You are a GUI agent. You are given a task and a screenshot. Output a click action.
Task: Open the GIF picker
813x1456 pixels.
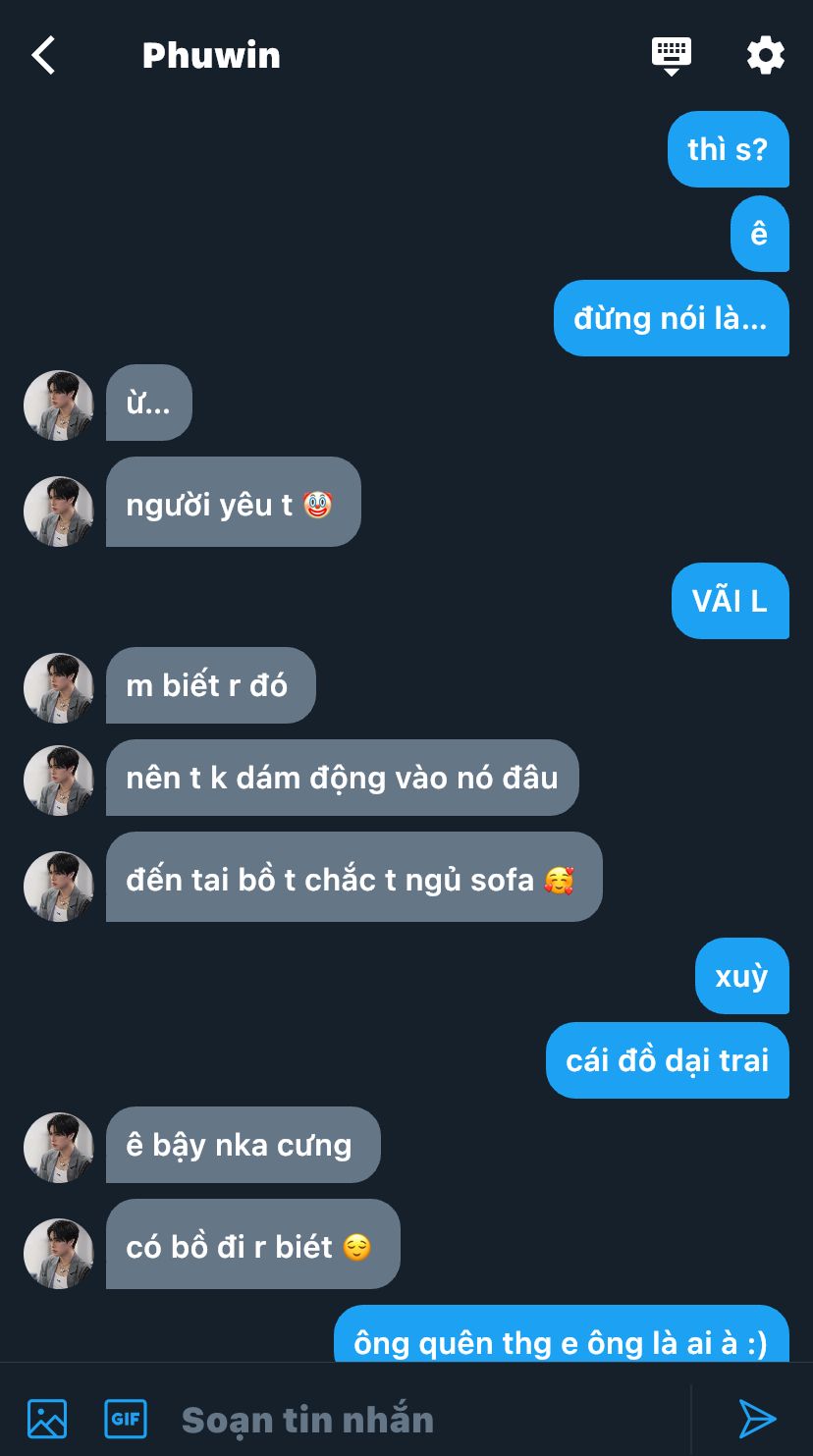[x=126, y=1419]
